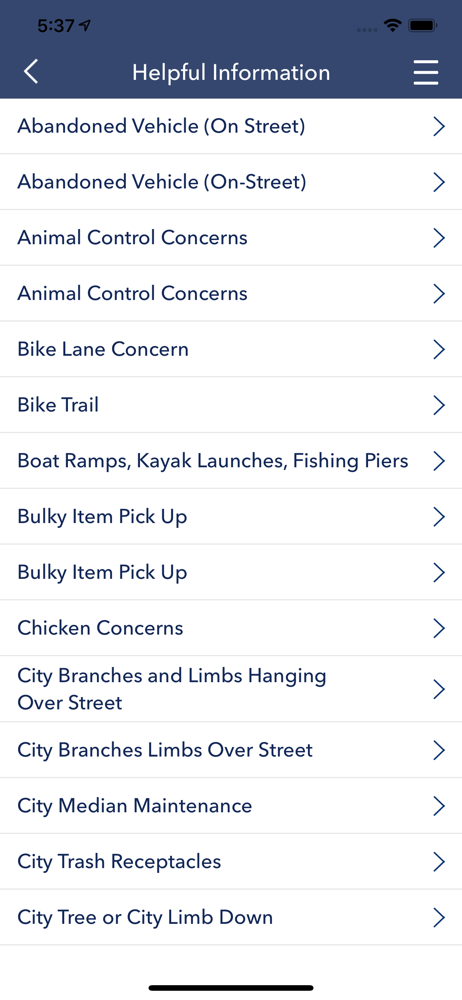Open City Tree or City Limb Down
Screen dimensions: 462x1000
pos(231,917)
